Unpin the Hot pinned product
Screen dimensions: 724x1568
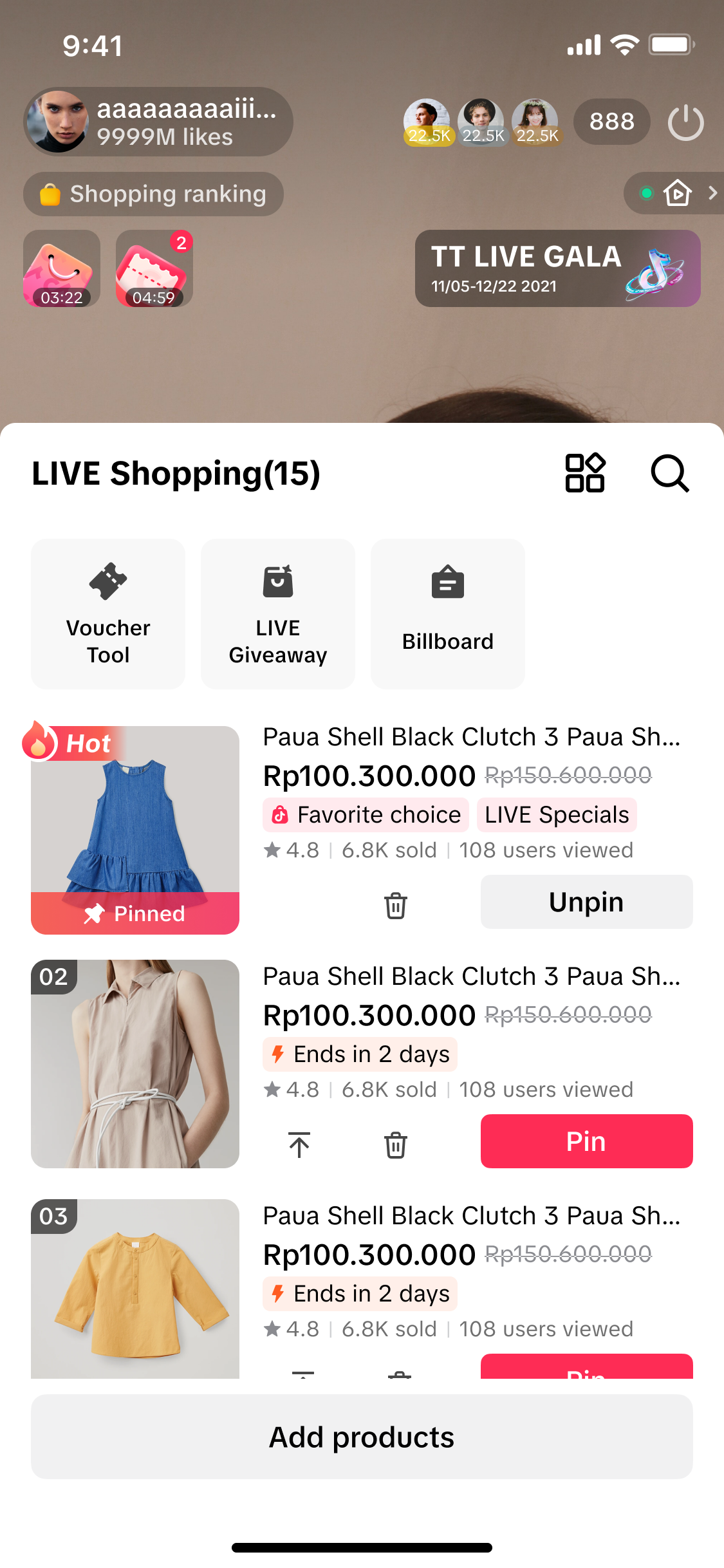[x=586, y=902]
